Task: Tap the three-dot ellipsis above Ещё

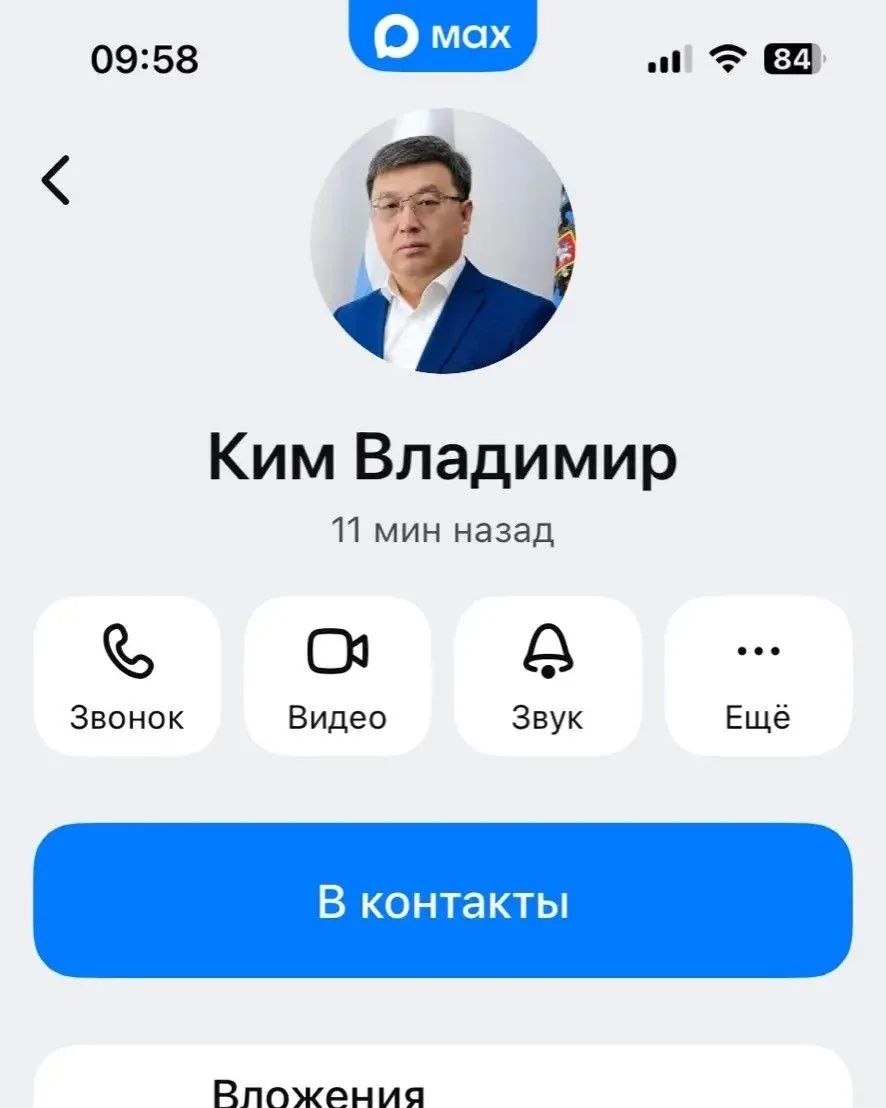Action: click(760, 650)
